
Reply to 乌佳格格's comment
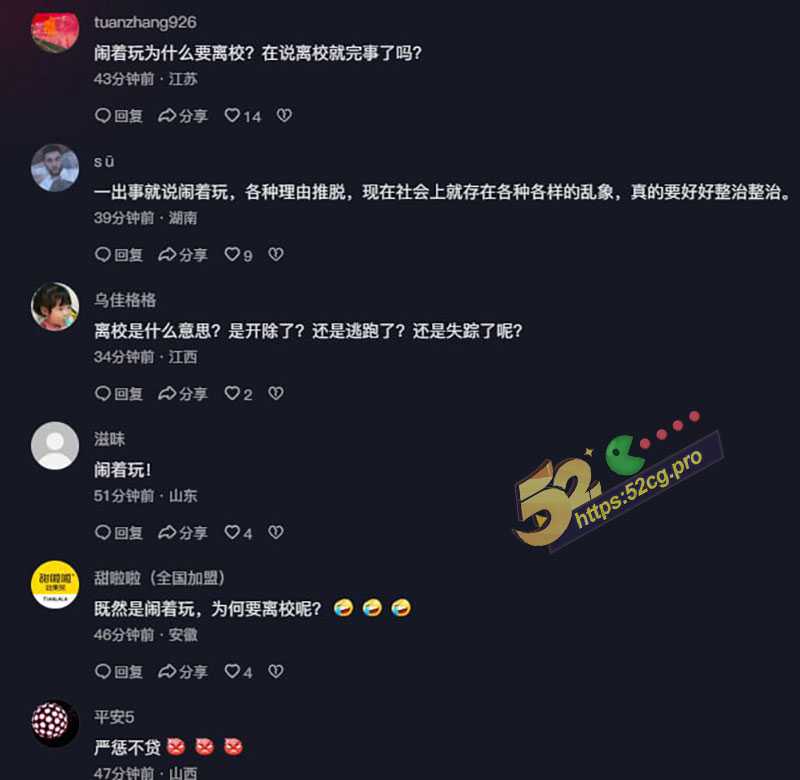point(119,394)
